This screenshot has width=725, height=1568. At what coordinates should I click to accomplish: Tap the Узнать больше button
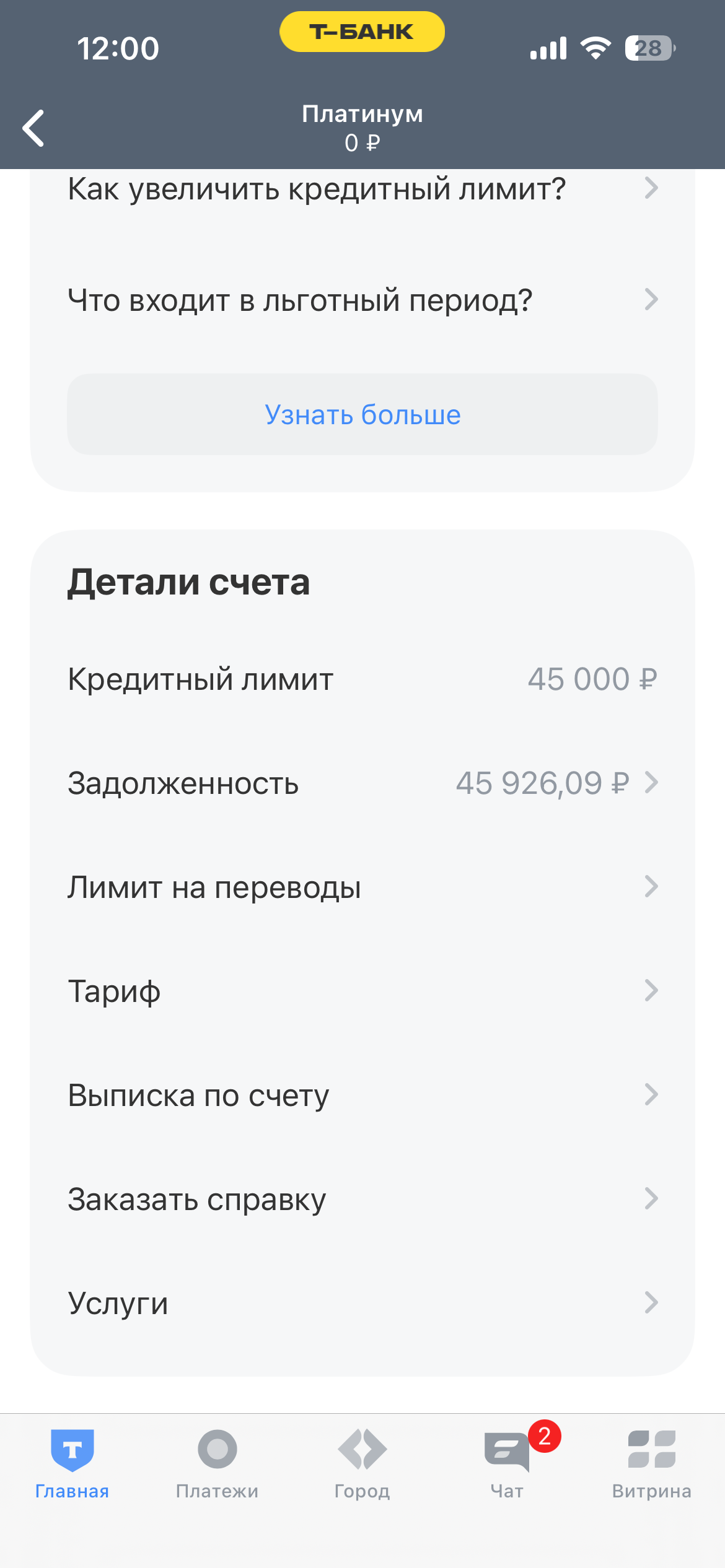(x=362, y=415)
